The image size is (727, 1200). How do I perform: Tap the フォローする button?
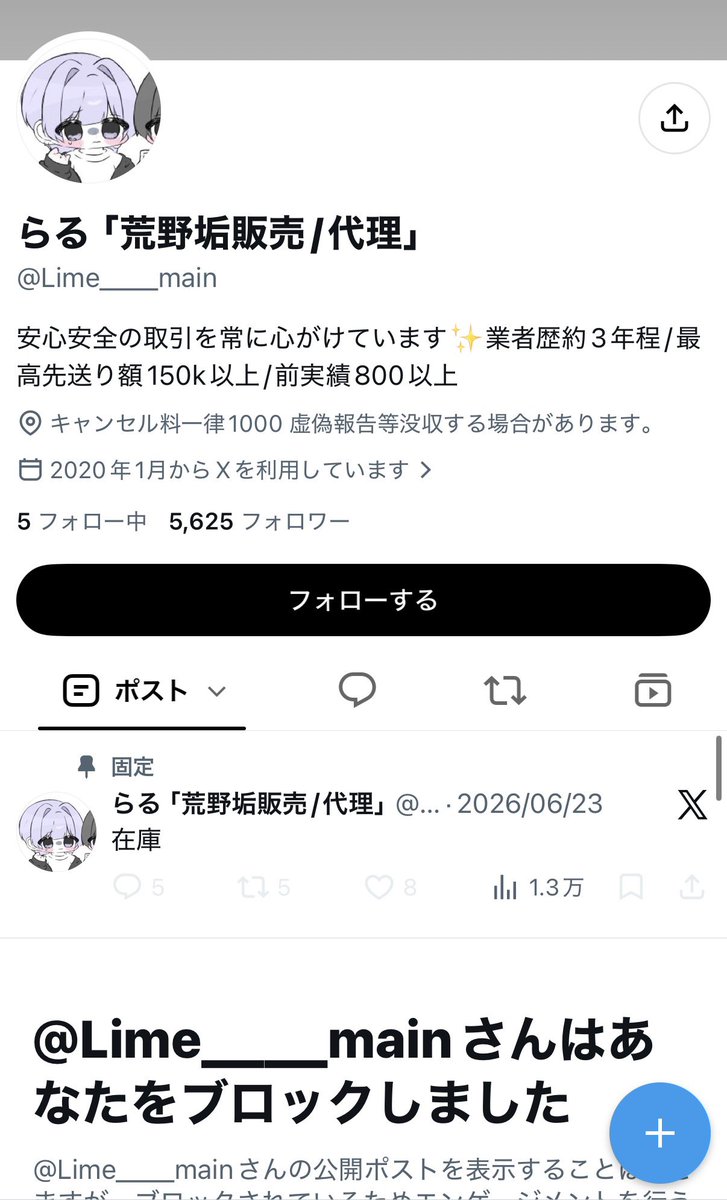(x=363, y=600)
